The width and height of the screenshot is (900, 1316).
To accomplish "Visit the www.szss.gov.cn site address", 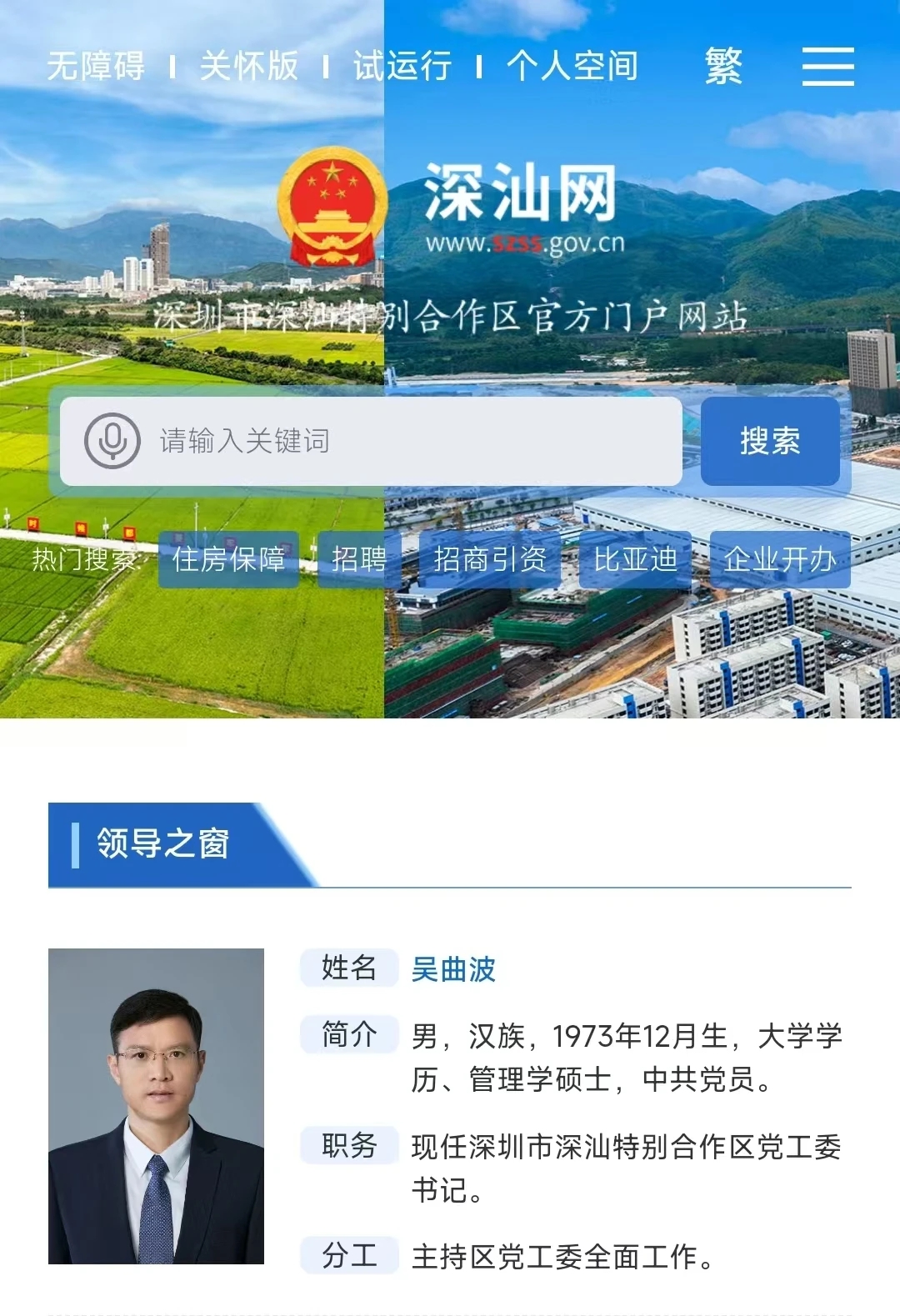I will click(x=525, y=243).
